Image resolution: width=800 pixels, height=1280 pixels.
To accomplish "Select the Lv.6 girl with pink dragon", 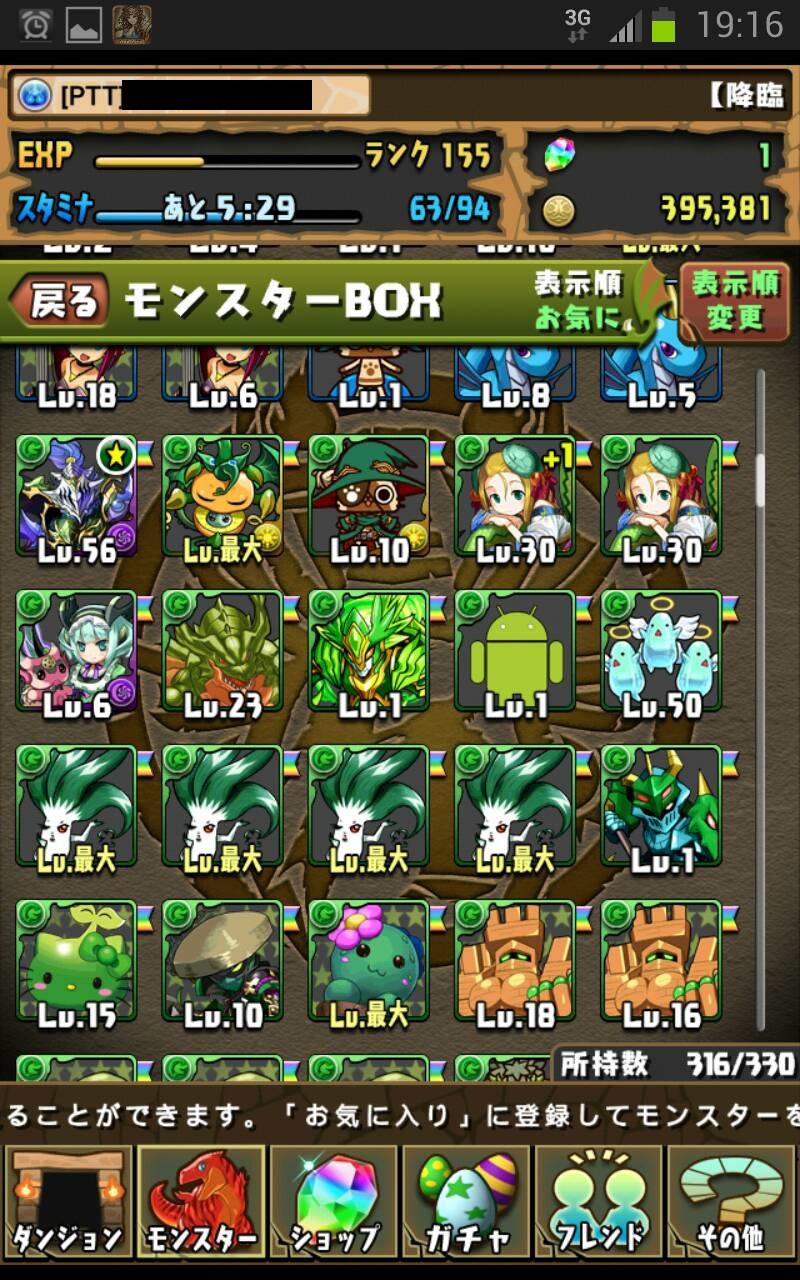I will (x=76, y=652).
